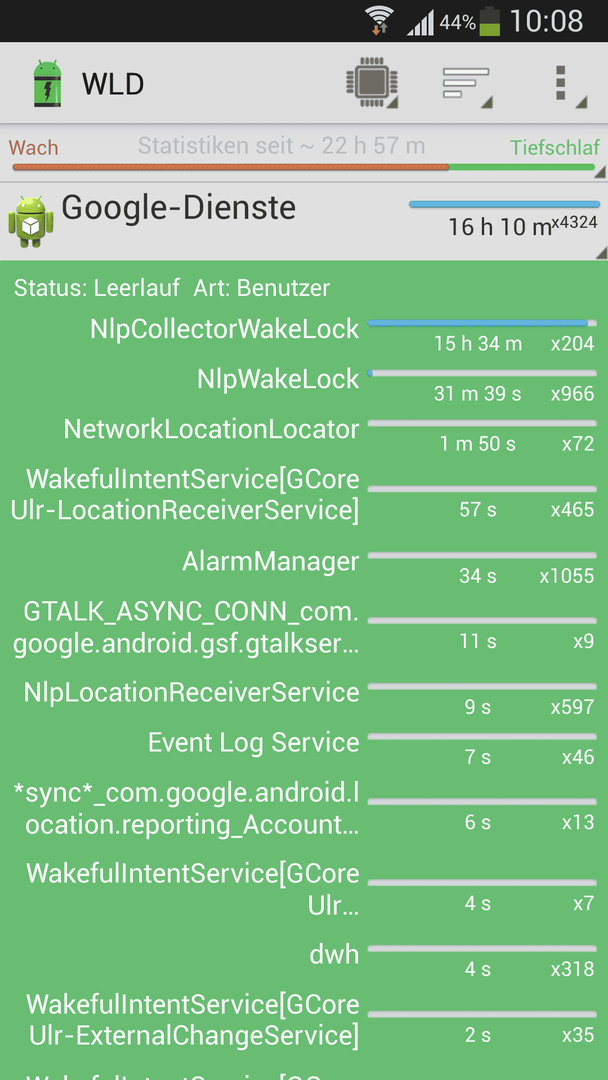608x1080 pixels.
Task: Open the sort order dropdown
Action: point(467,83)
